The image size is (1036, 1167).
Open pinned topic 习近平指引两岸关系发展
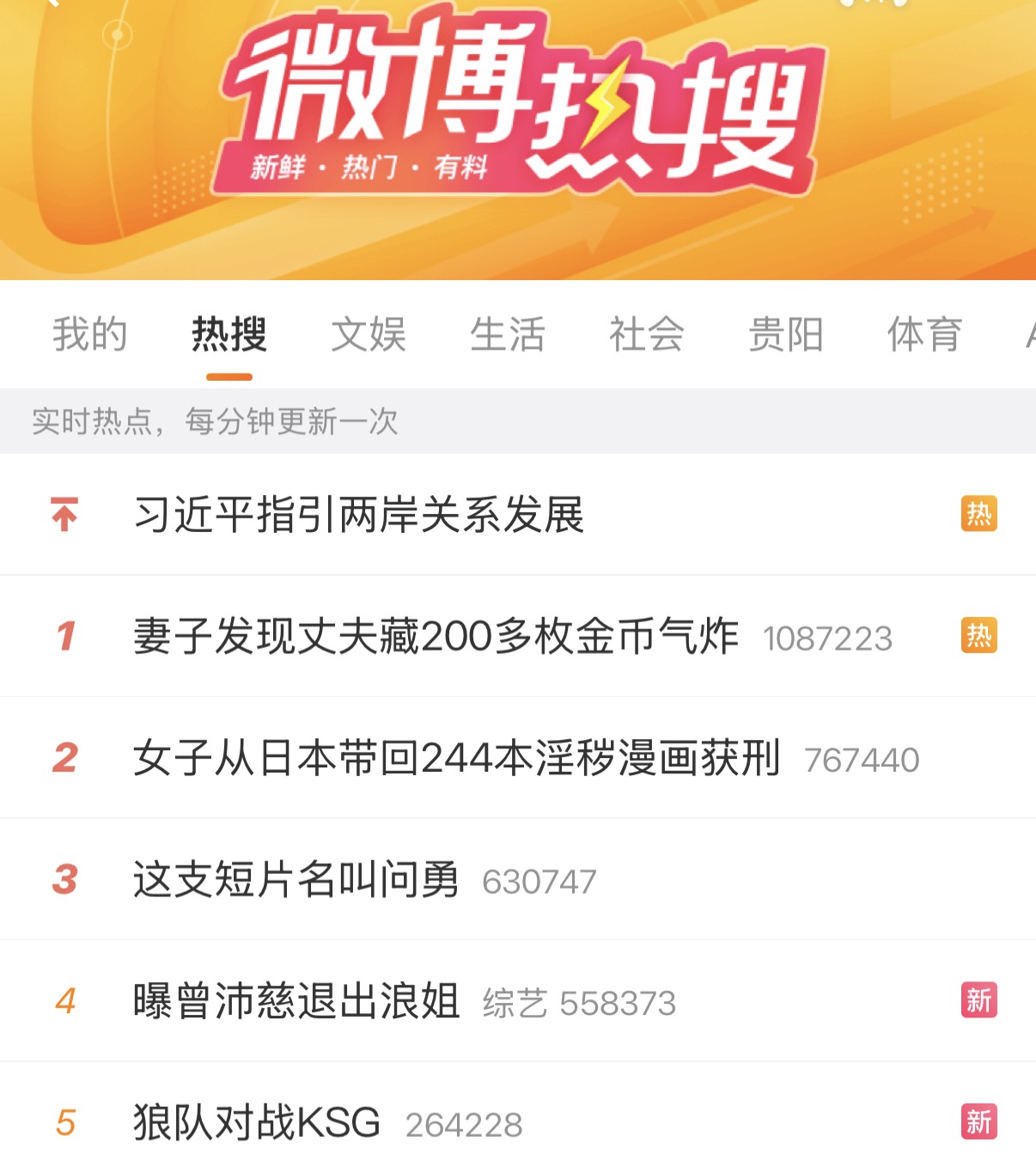coord(359,515)
